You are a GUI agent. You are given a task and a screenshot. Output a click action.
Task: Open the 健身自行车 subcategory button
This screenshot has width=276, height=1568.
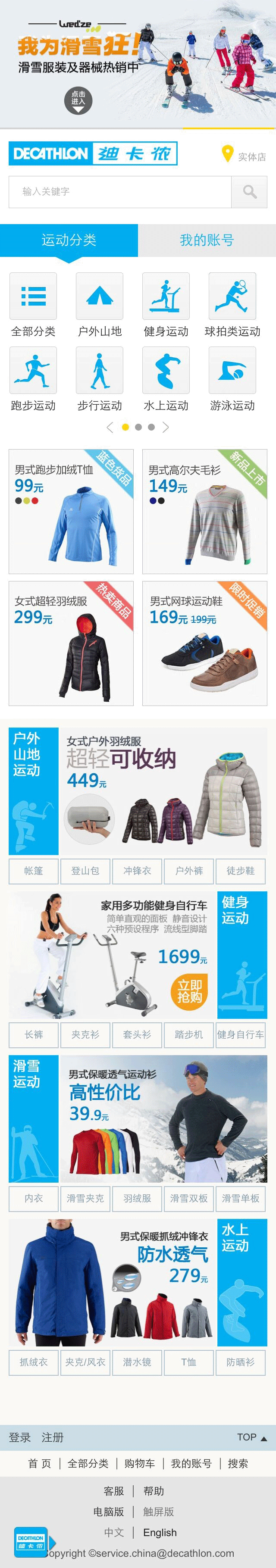[241, 1035]
